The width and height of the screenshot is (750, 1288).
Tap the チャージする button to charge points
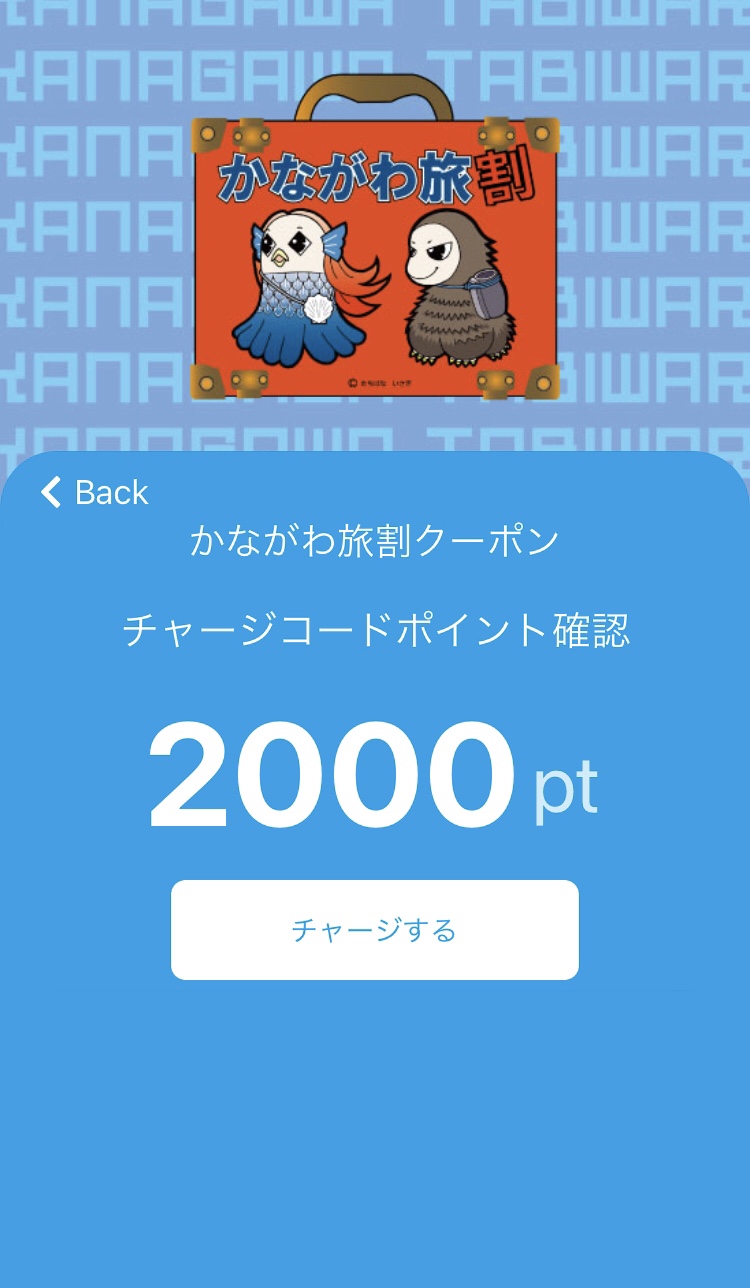(374, 930)
